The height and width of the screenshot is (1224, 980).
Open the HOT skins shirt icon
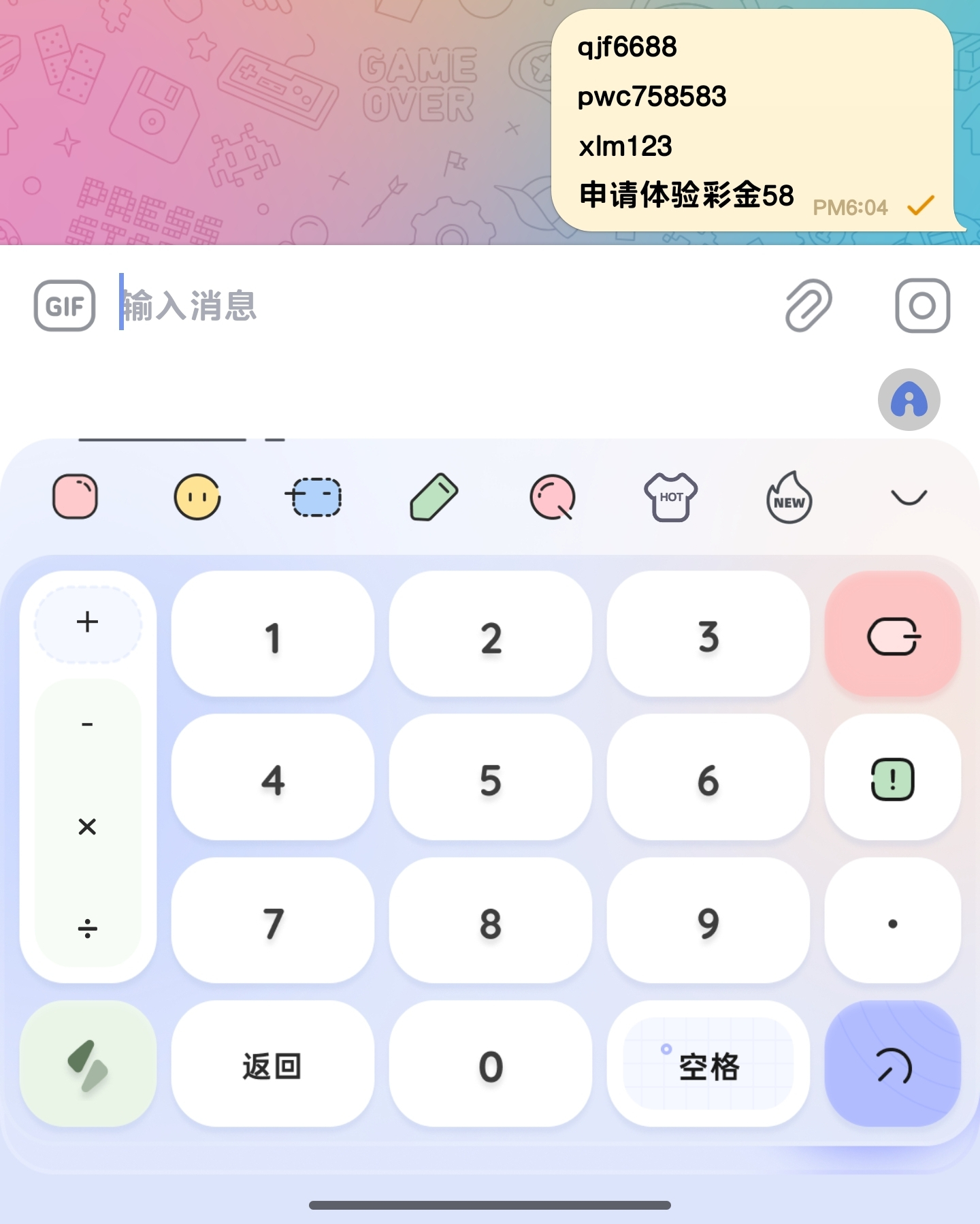(670, 497)
